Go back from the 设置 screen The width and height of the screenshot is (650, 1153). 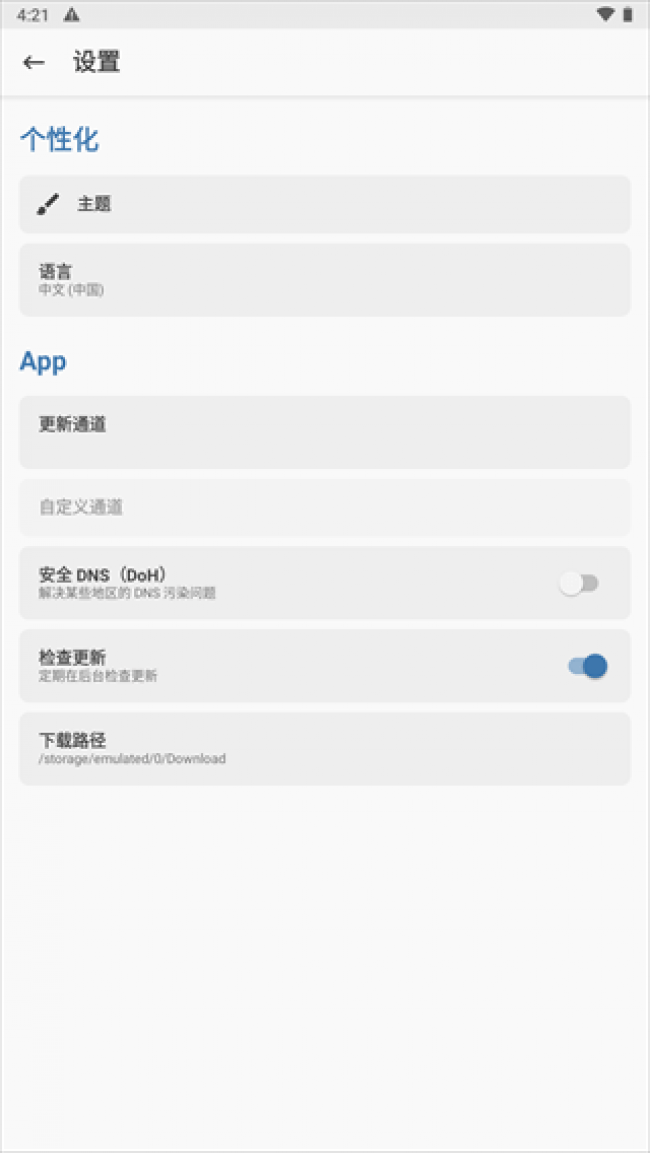34,62
